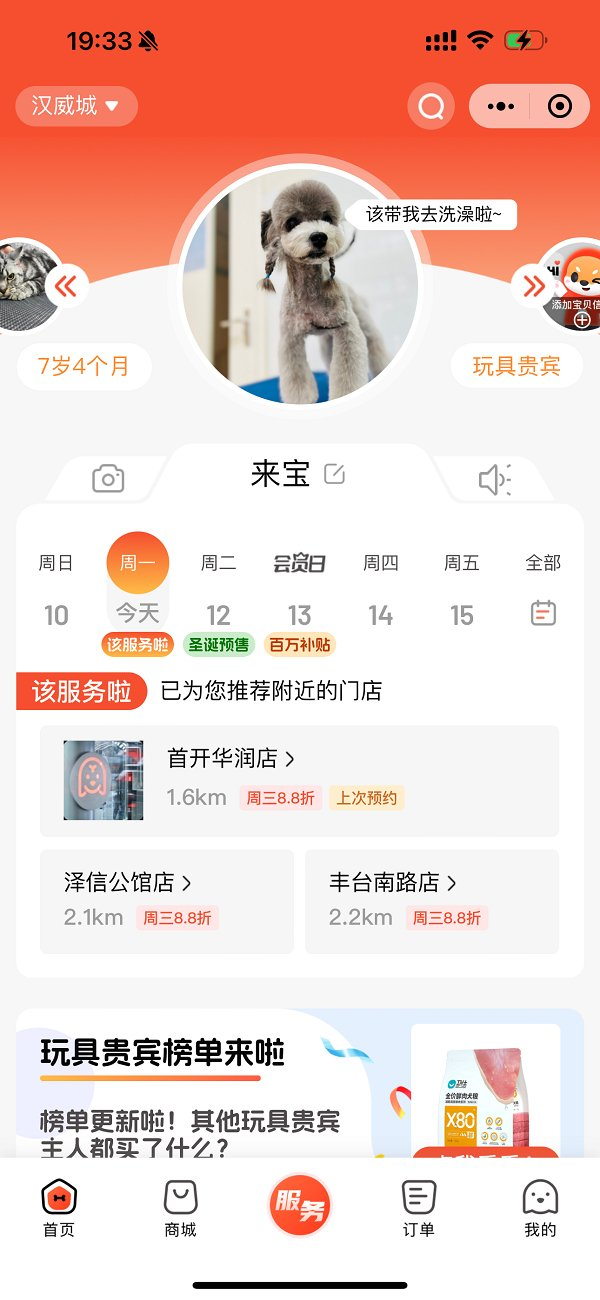Go to the 订单 tab

pos(419,1208)
